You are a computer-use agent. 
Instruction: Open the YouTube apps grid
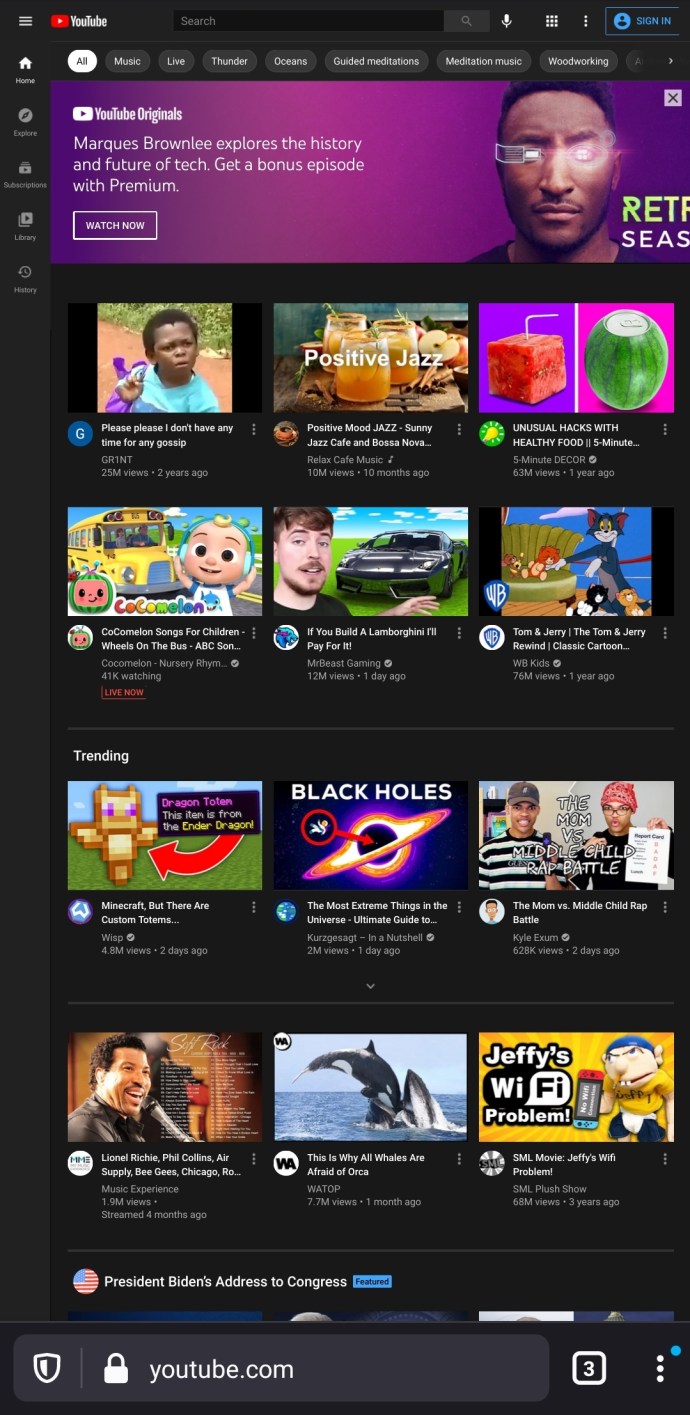coord(551,21)
